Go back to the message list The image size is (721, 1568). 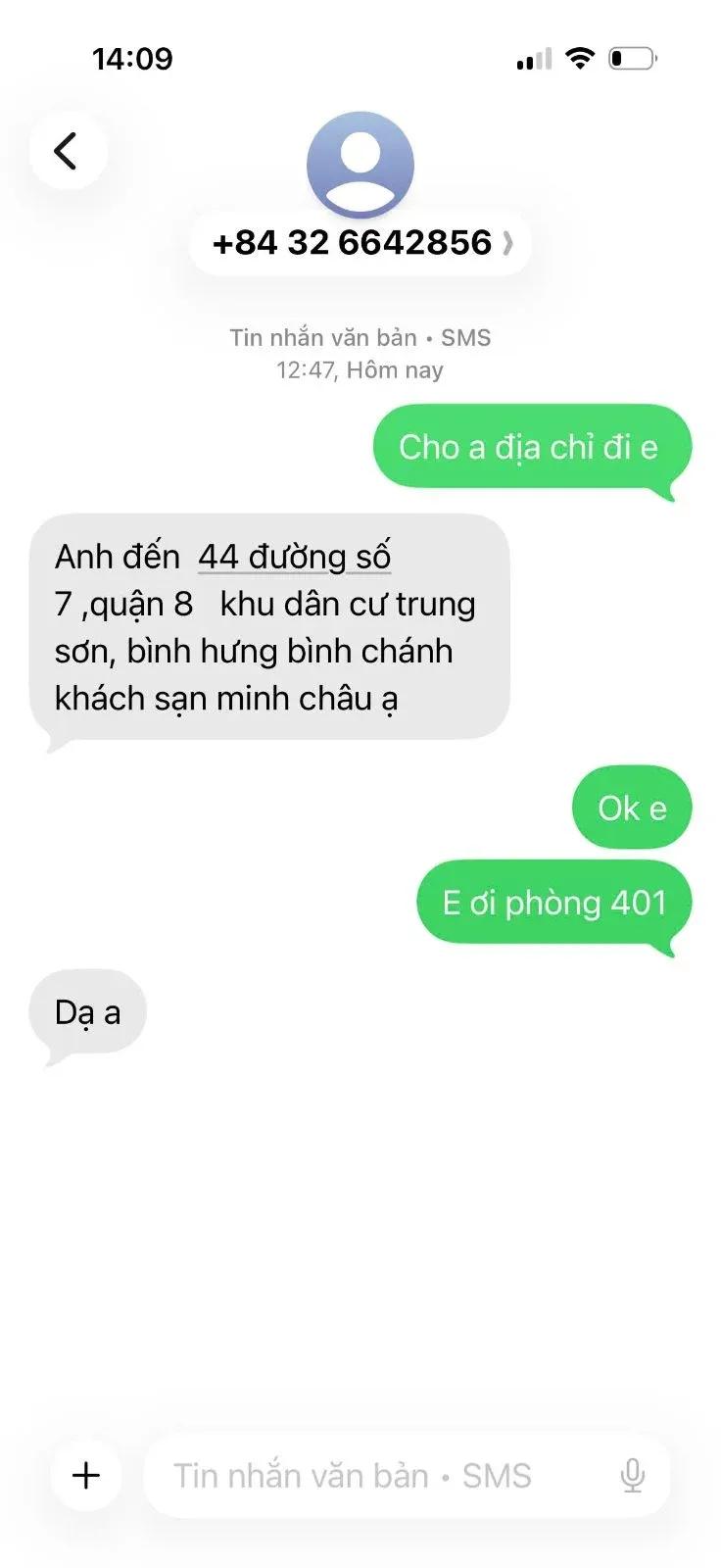pos(67,151)
